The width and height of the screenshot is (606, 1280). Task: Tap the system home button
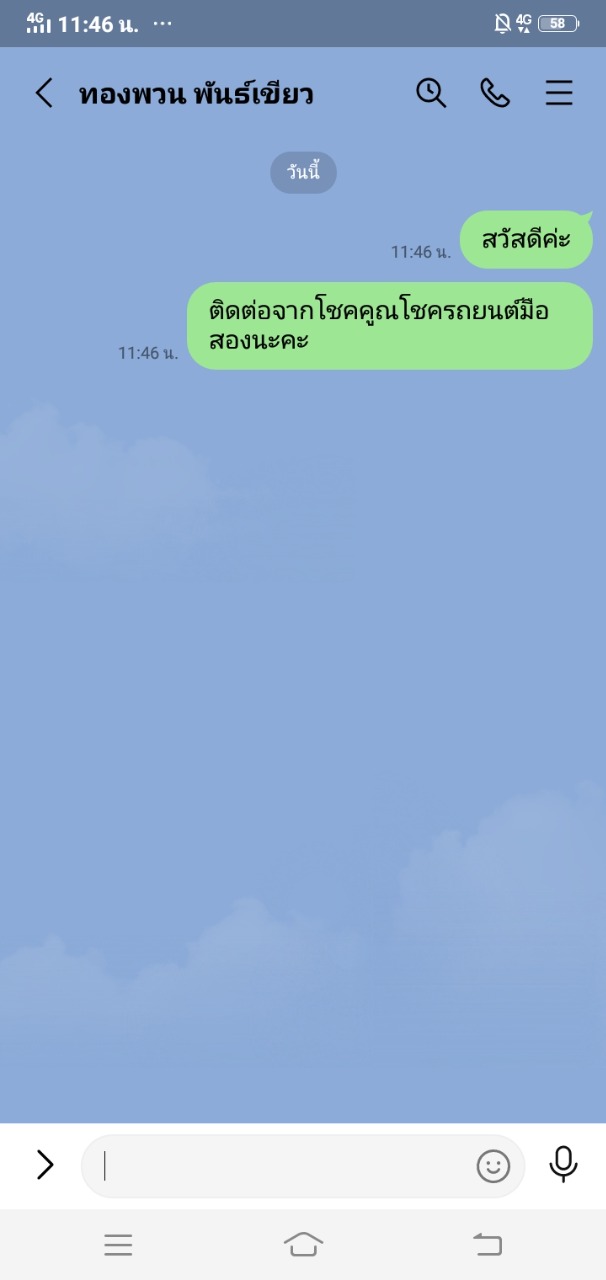[303, 1244]
